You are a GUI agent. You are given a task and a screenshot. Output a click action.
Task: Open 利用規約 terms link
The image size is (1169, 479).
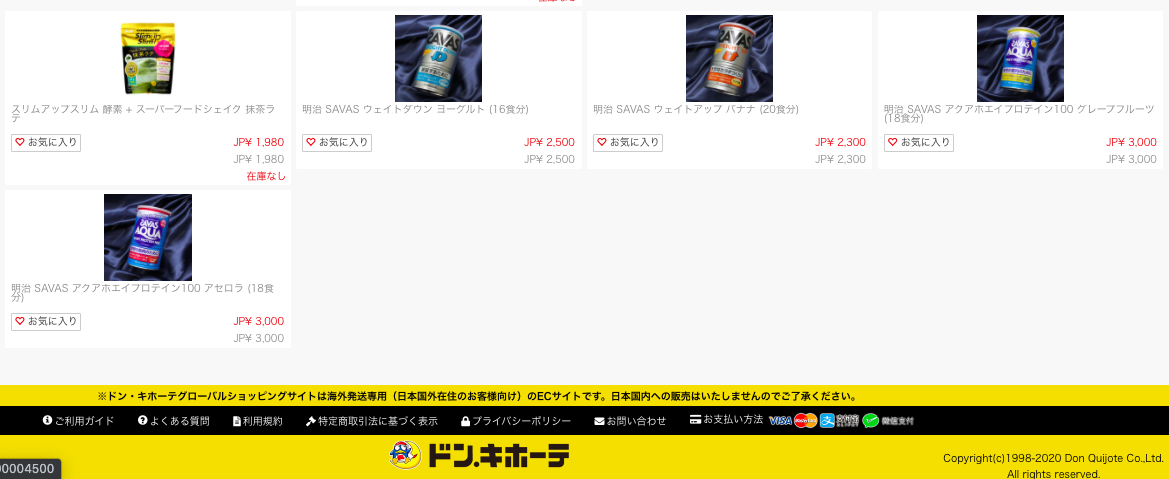[258, 421]
